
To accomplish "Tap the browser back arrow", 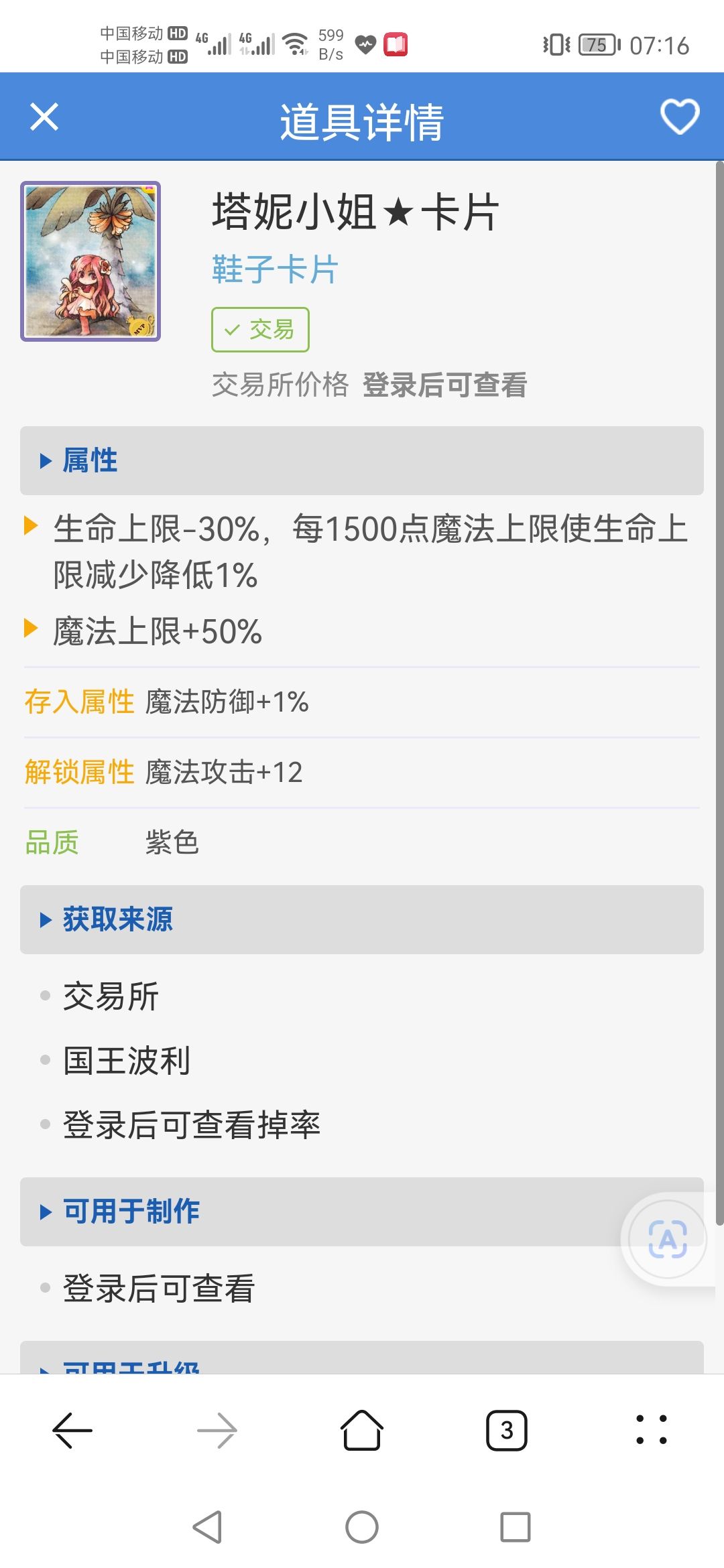I will pyautogui.click(x=72, y=1431).
